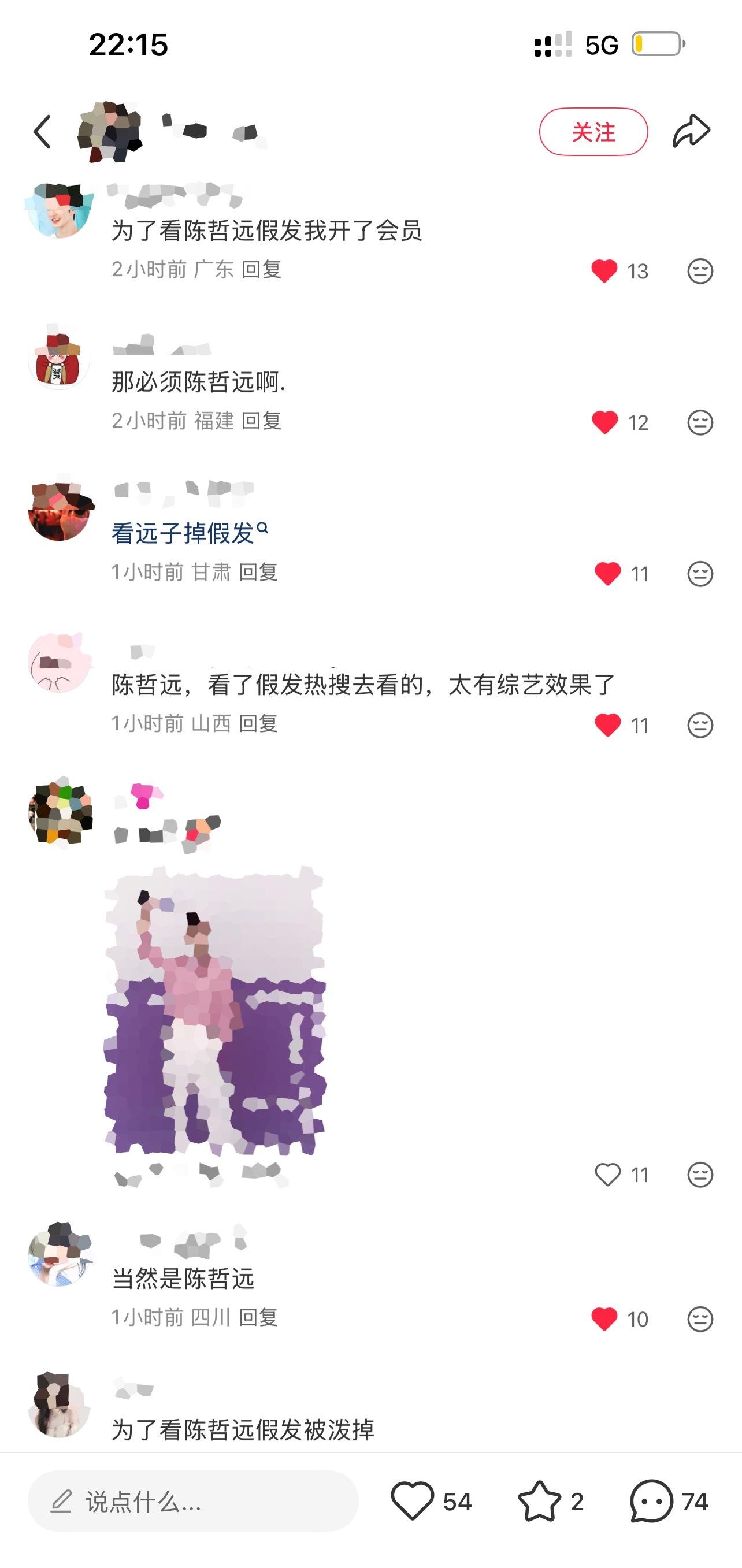Open the 74 comments bubble icon
The width and height of the screenshot is (742, 1568).
[651, 1502]
